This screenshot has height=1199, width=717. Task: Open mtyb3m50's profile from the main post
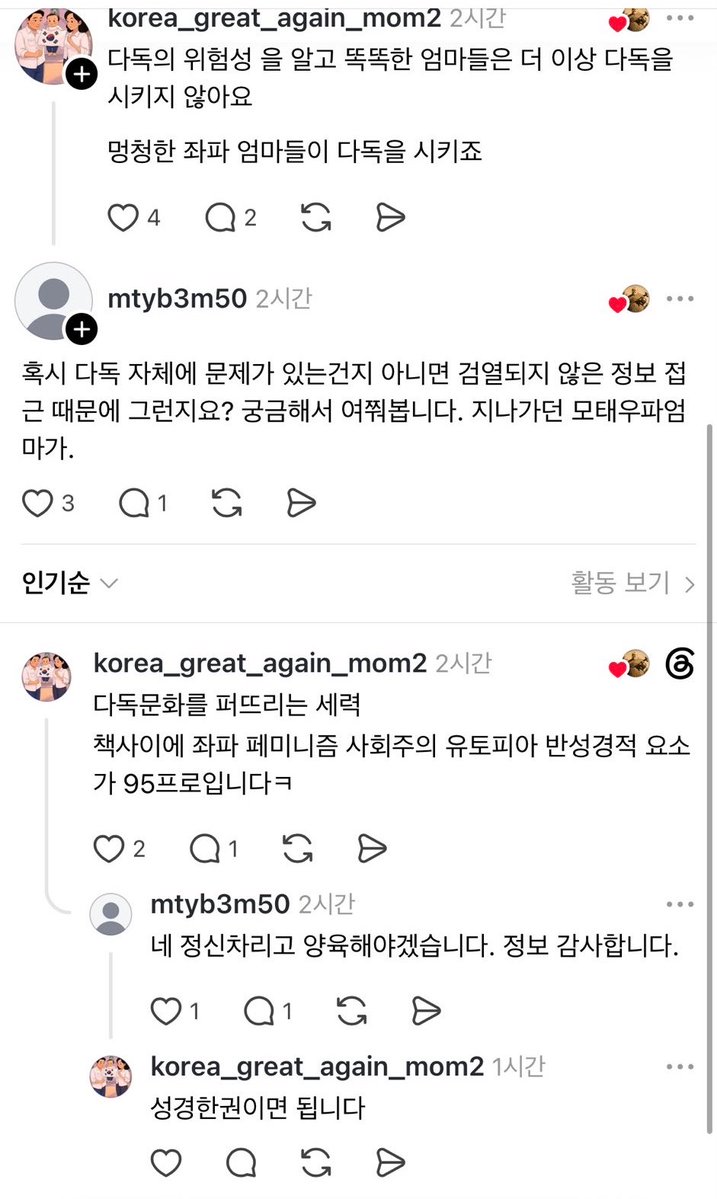(x=177, y=299)
